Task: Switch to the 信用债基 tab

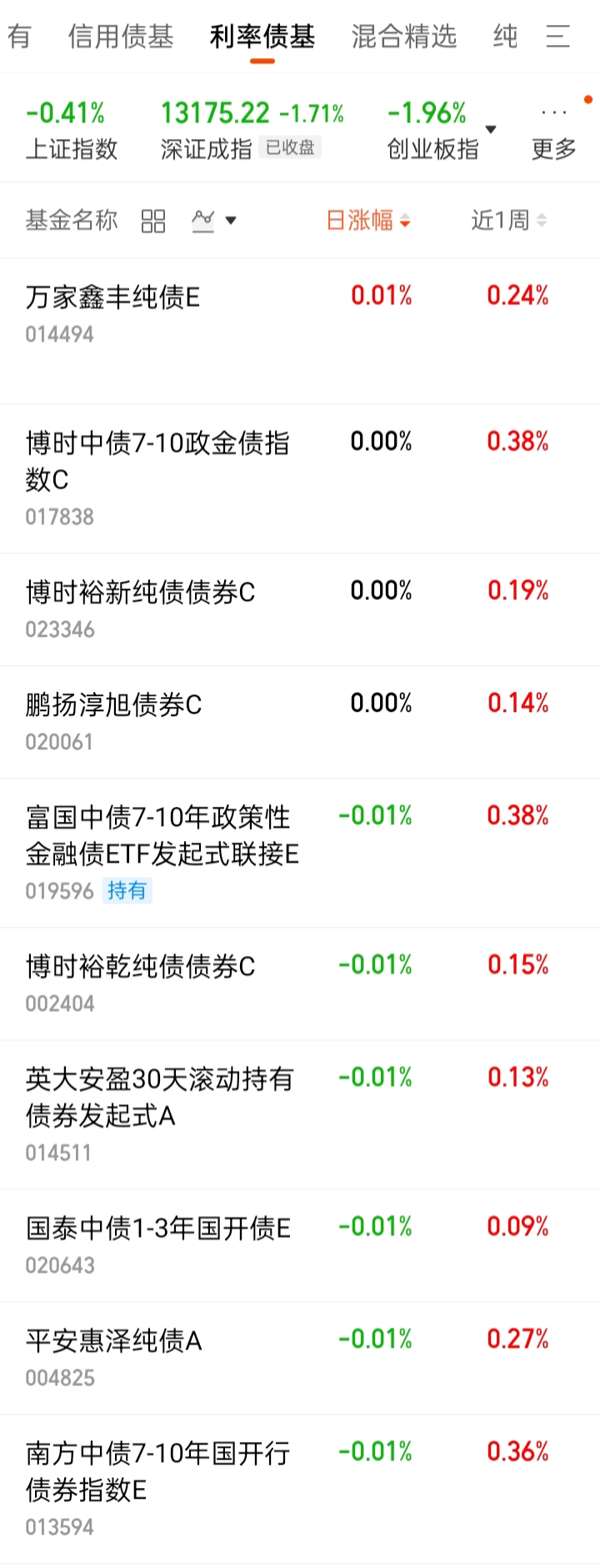Action: (x=121, y=37)
